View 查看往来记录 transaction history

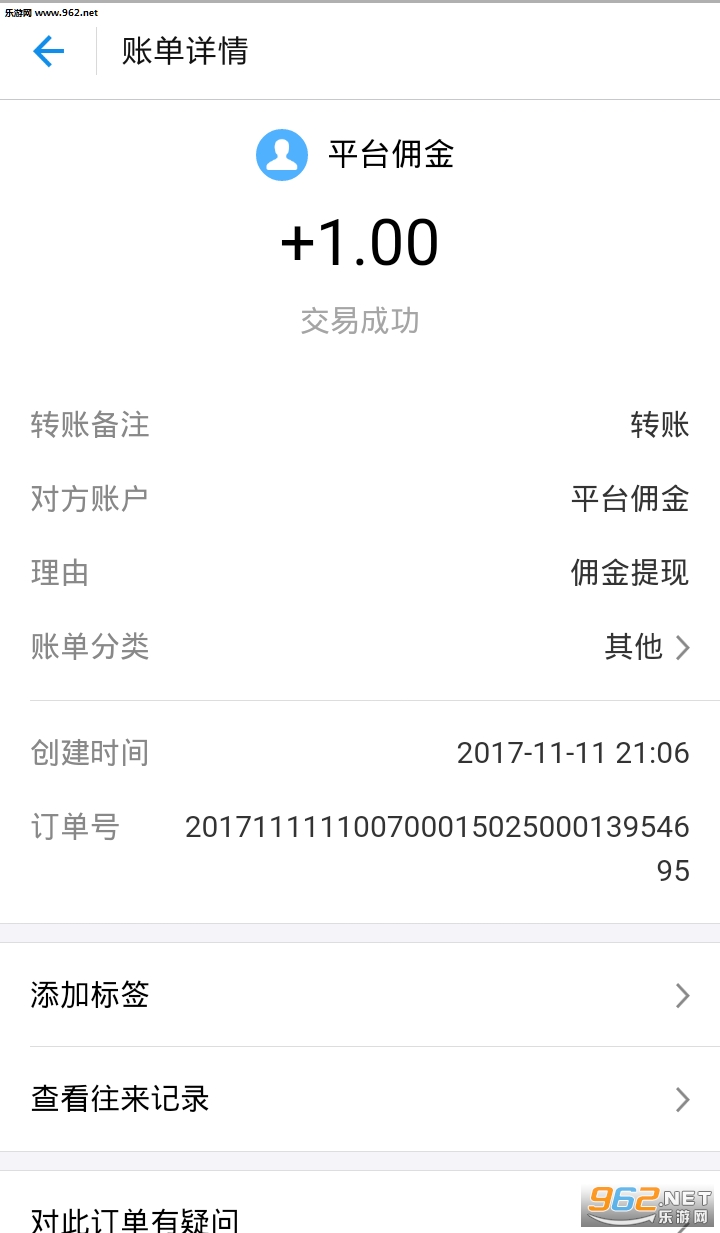pyautogui.click(x=360, y=1099)
